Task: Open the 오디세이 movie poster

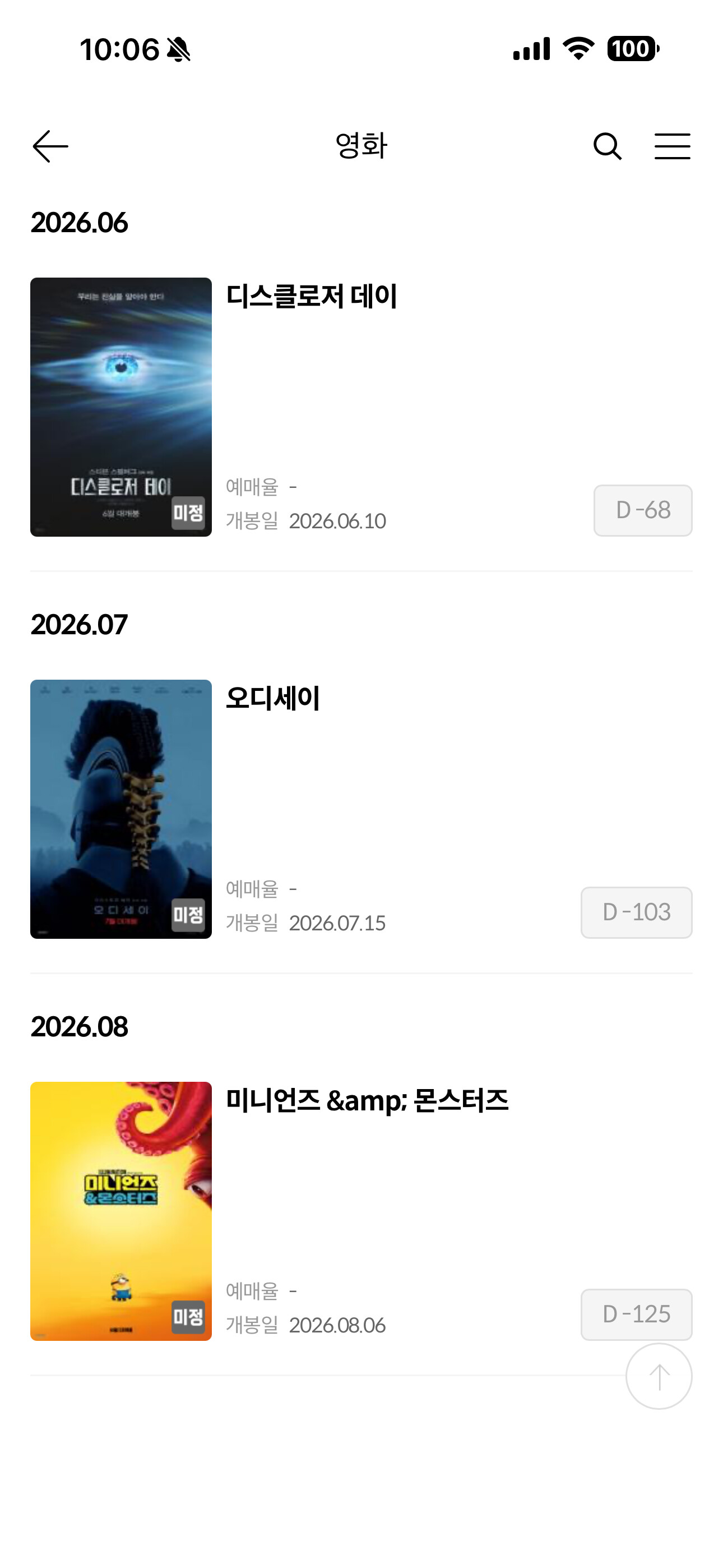Action: click(121, 809)
